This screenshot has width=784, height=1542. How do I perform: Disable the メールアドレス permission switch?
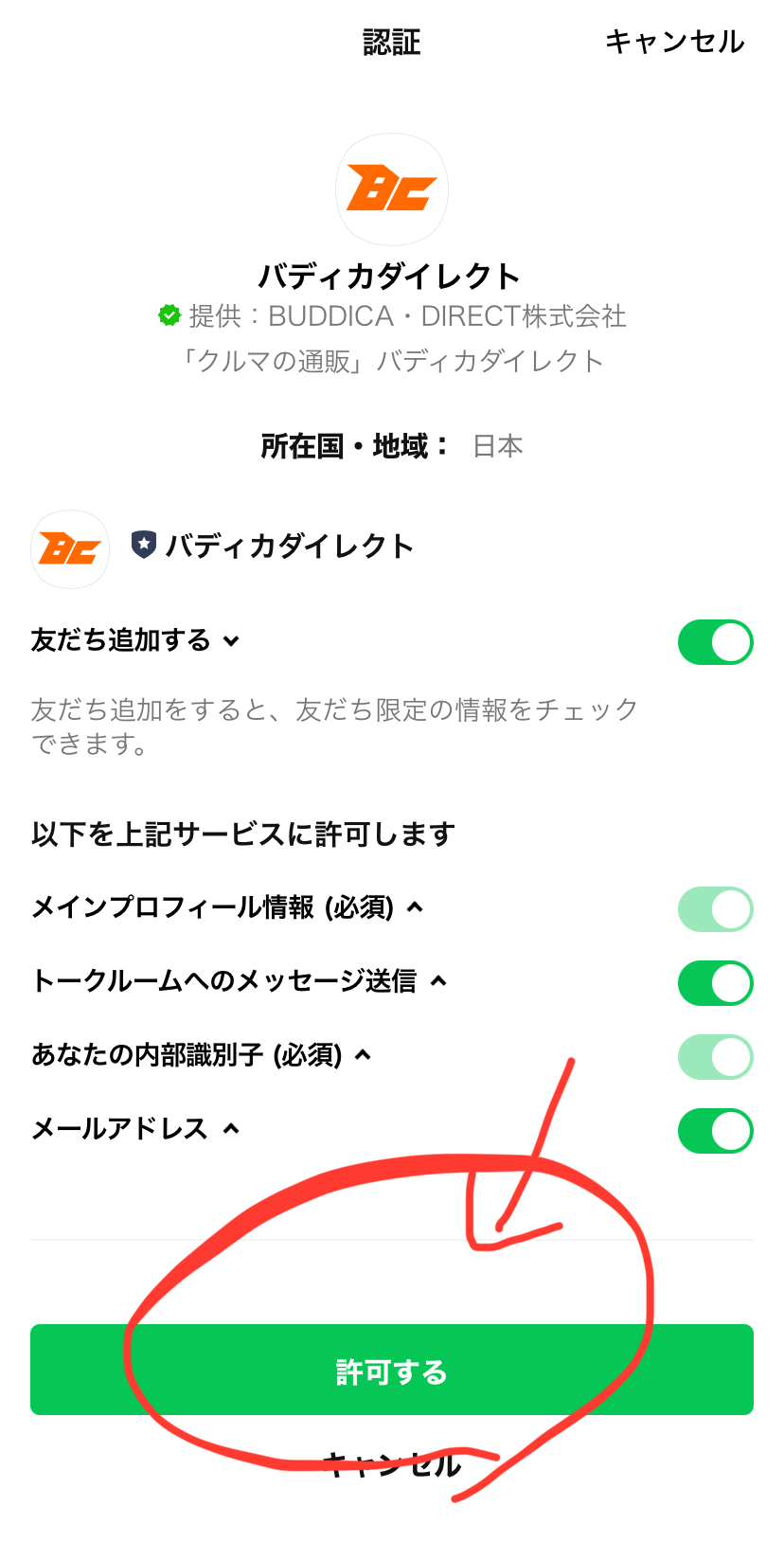coord(715,1131)
